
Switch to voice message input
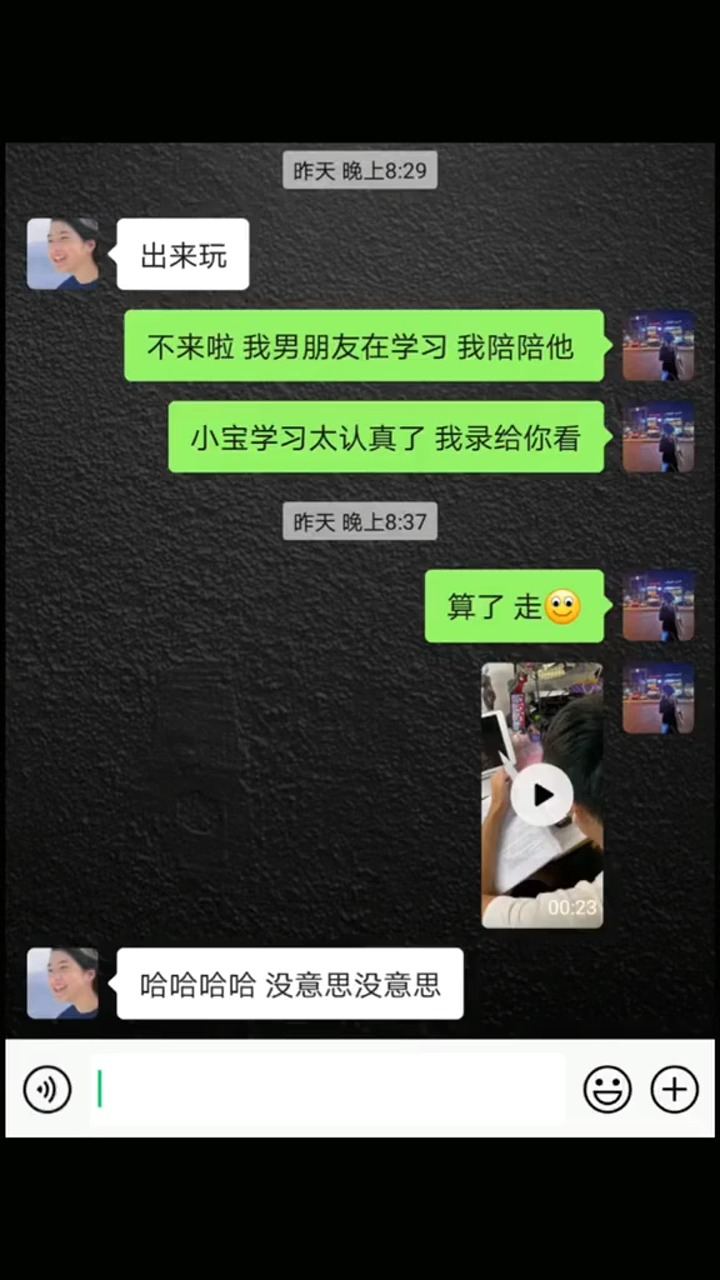click(47, 1089)
